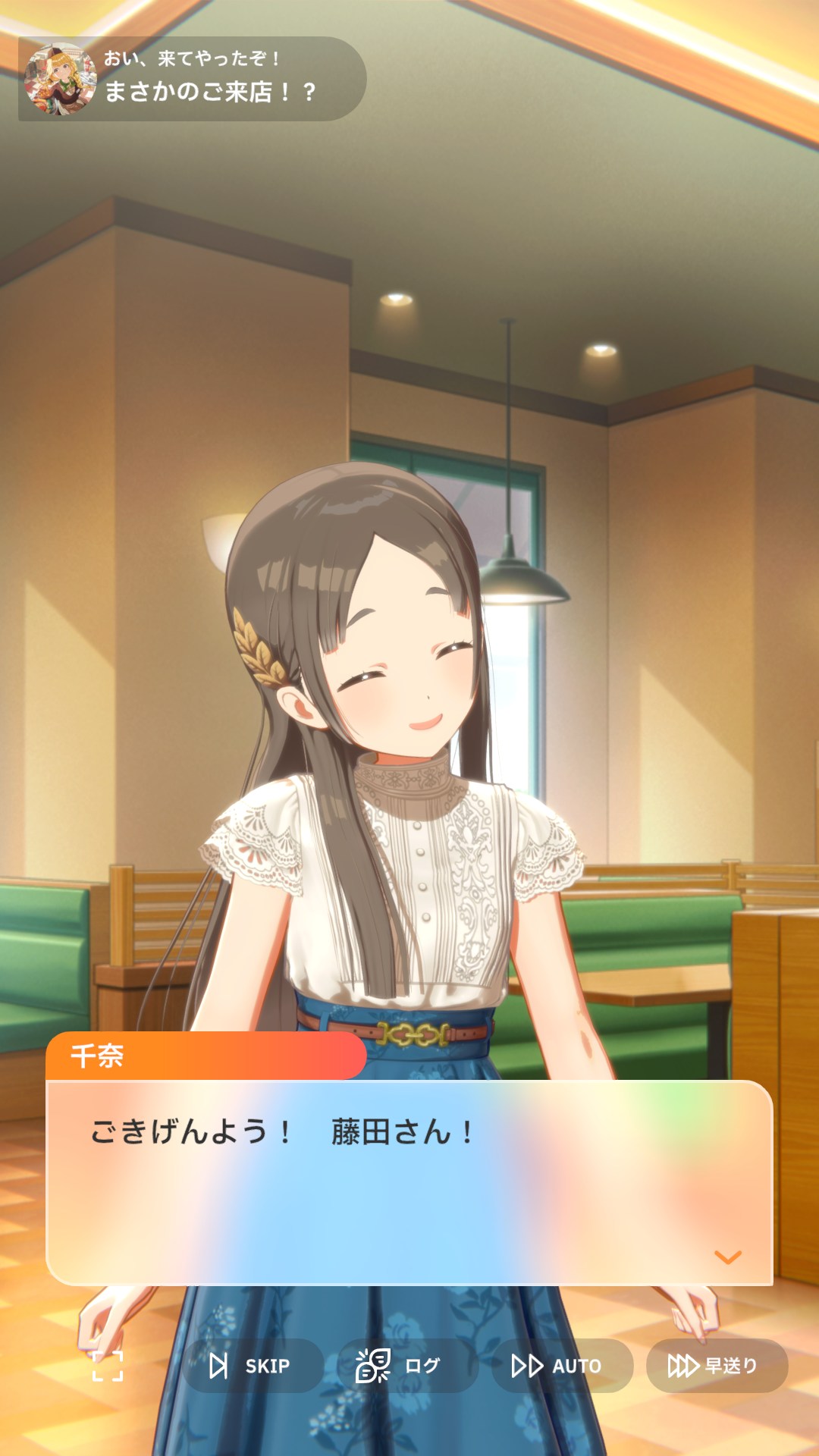Enter fullscreen view with the corner-brackets icon
This screenshot has height=1456, width=819.
tap(108, 1366)
